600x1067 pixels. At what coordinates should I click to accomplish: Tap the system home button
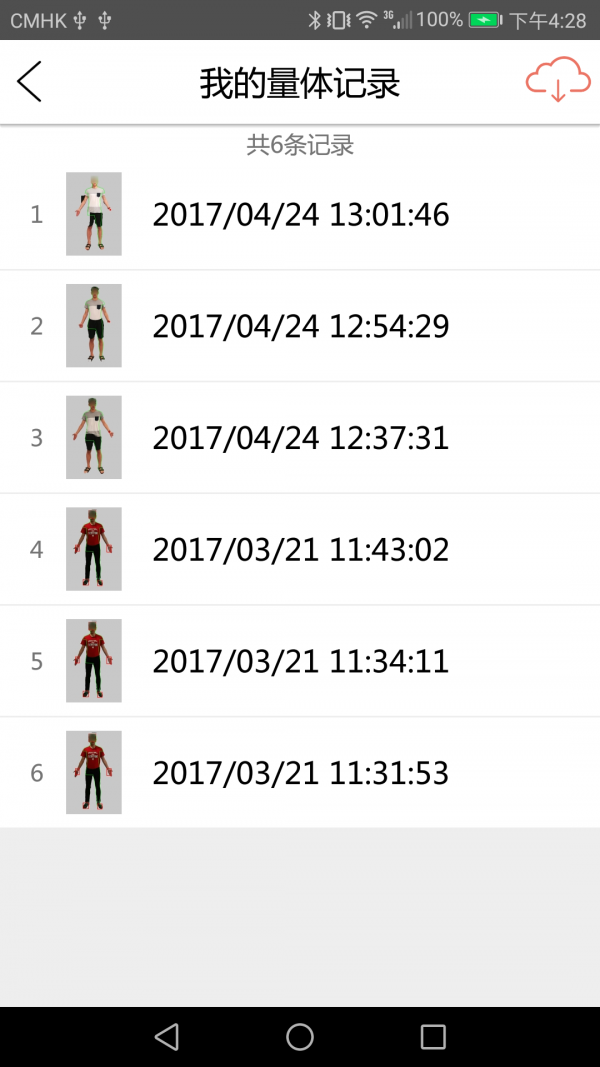pos(300,1037)
